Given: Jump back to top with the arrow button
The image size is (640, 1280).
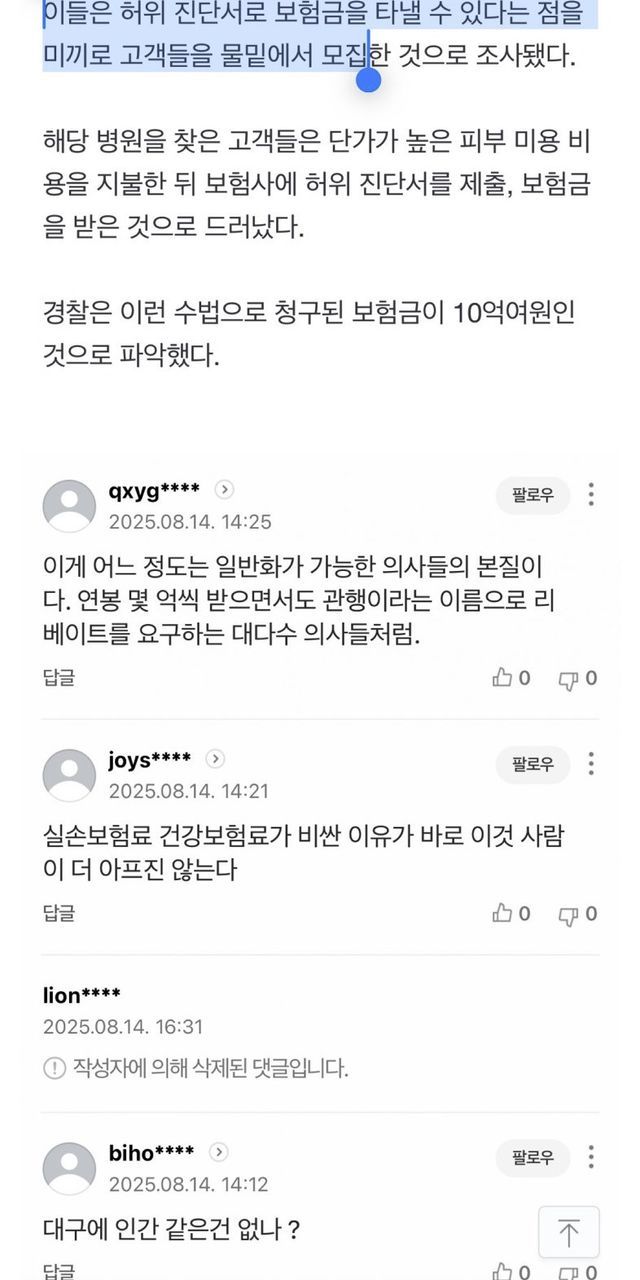Looking at the screenshot, I should [x=569, y=1233].
